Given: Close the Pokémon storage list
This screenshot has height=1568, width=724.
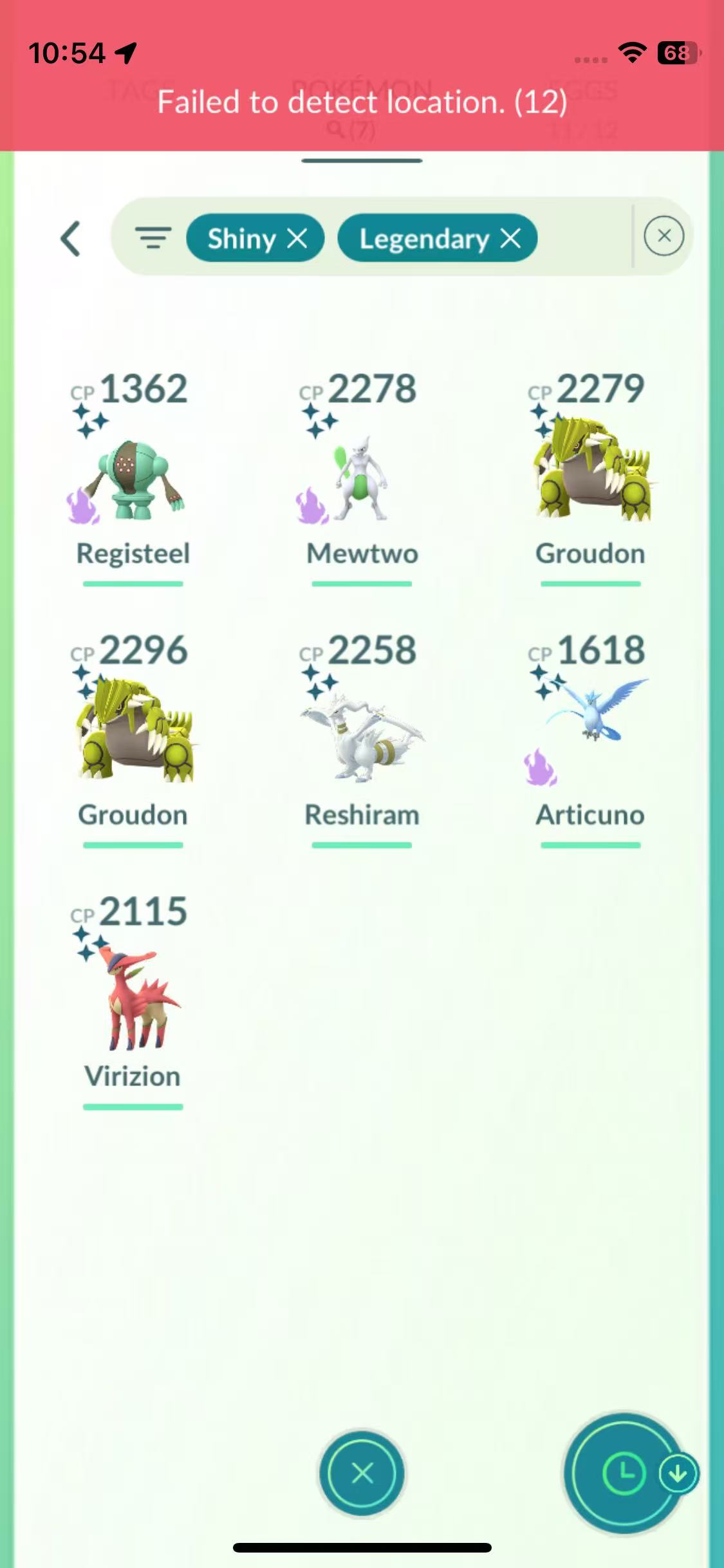Looking at the screenshot, I should [x=362, y=1473].
